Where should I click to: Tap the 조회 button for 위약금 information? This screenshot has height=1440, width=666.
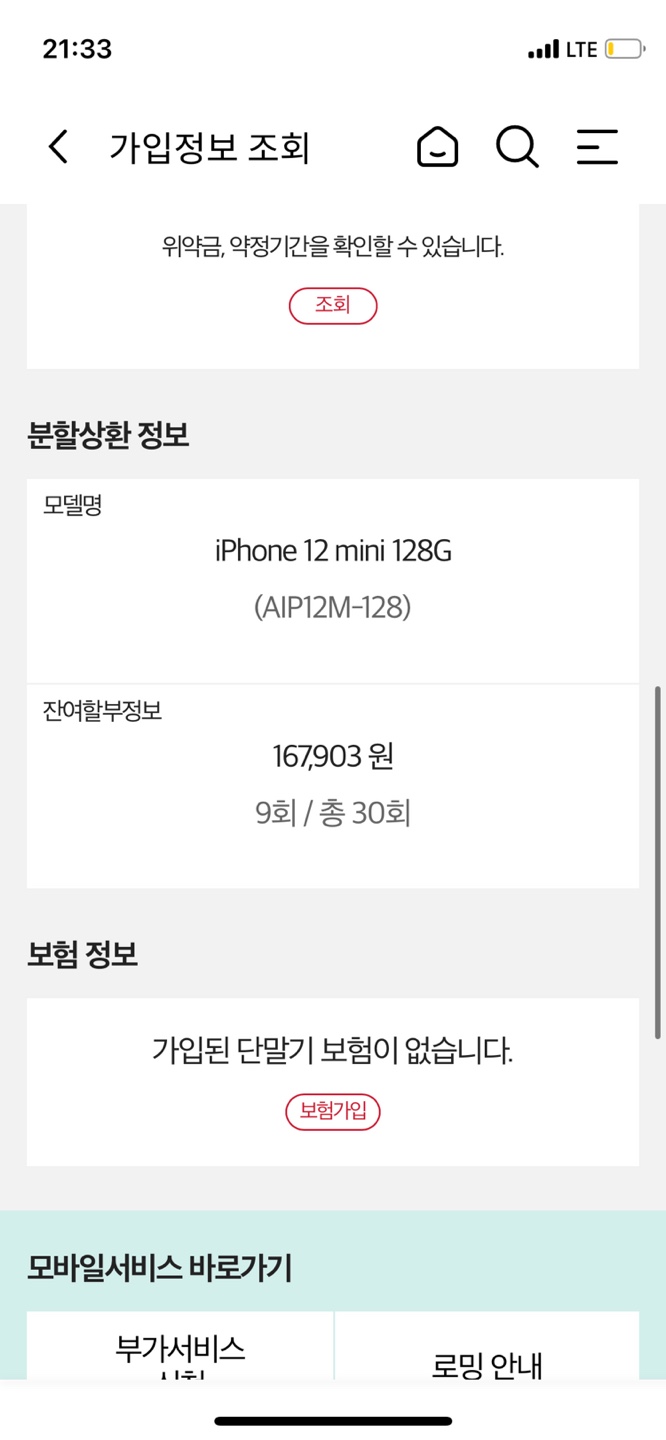click(333, 306)
